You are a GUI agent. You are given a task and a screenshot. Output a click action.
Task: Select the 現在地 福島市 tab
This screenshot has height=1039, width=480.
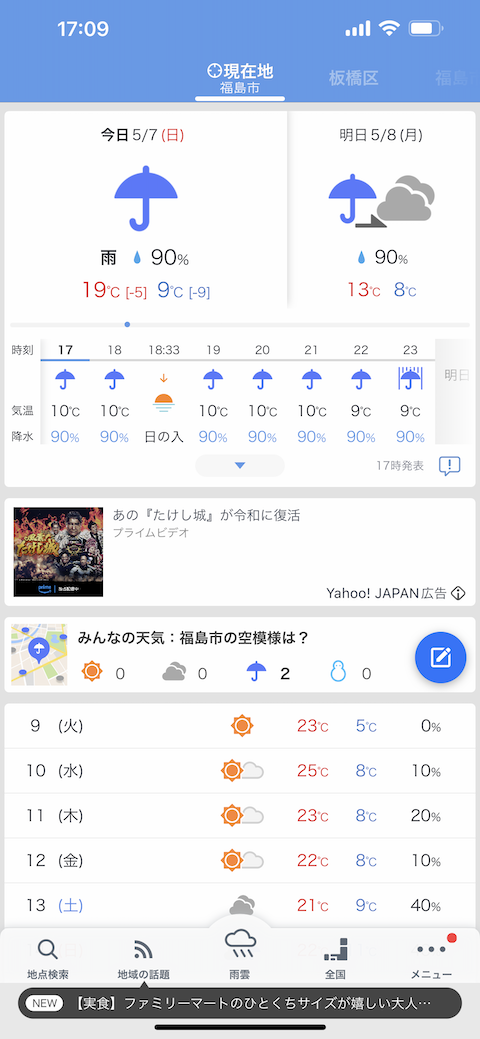click(x=240, y=79)
